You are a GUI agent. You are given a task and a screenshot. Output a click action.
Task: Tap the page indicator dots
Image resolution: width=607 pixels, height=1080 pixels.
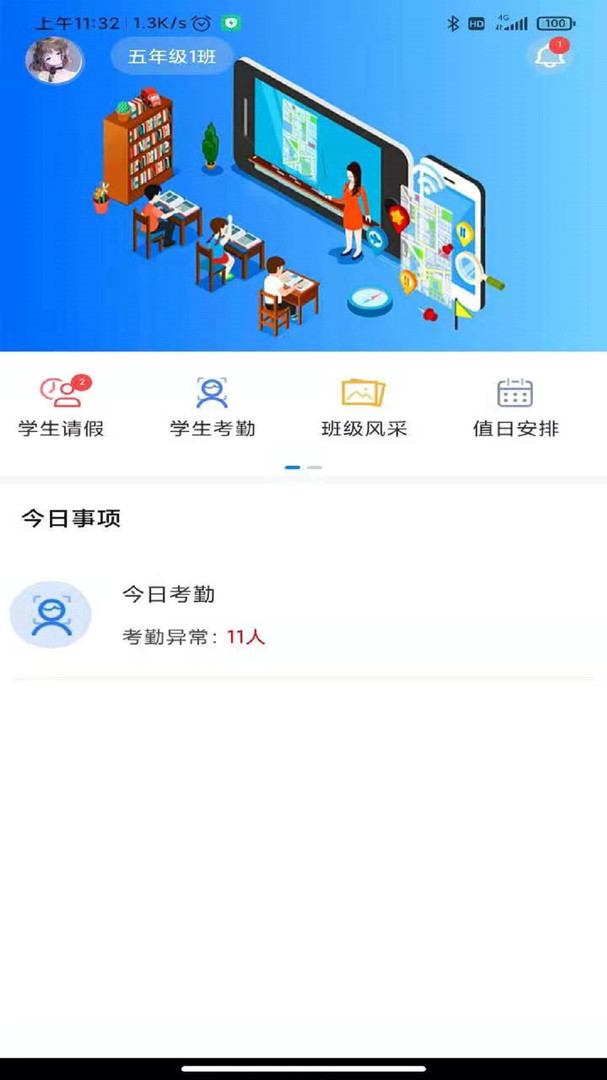303,467
